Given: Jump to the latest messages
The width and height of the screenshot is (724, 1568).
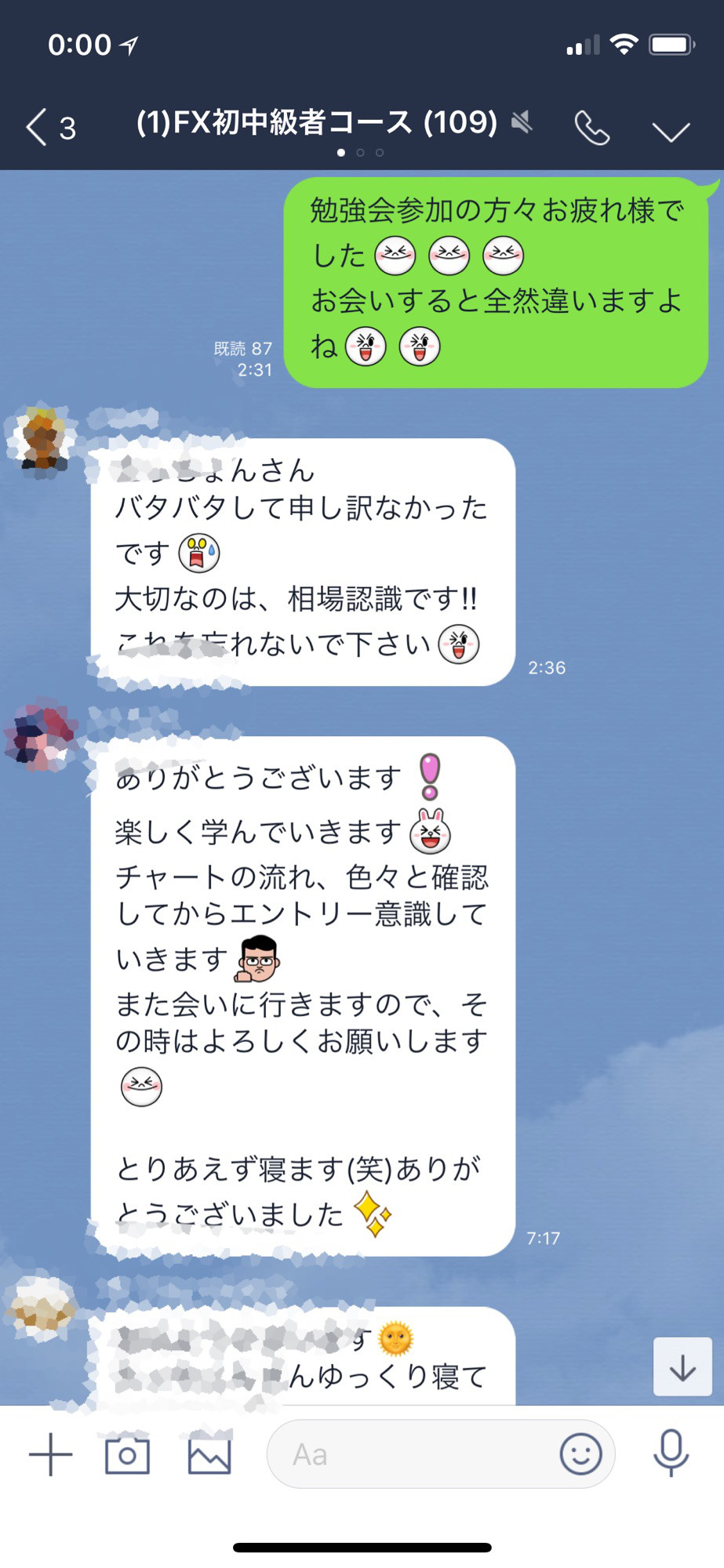Looking at the screenshot, I should click(x=682, y=1368).
